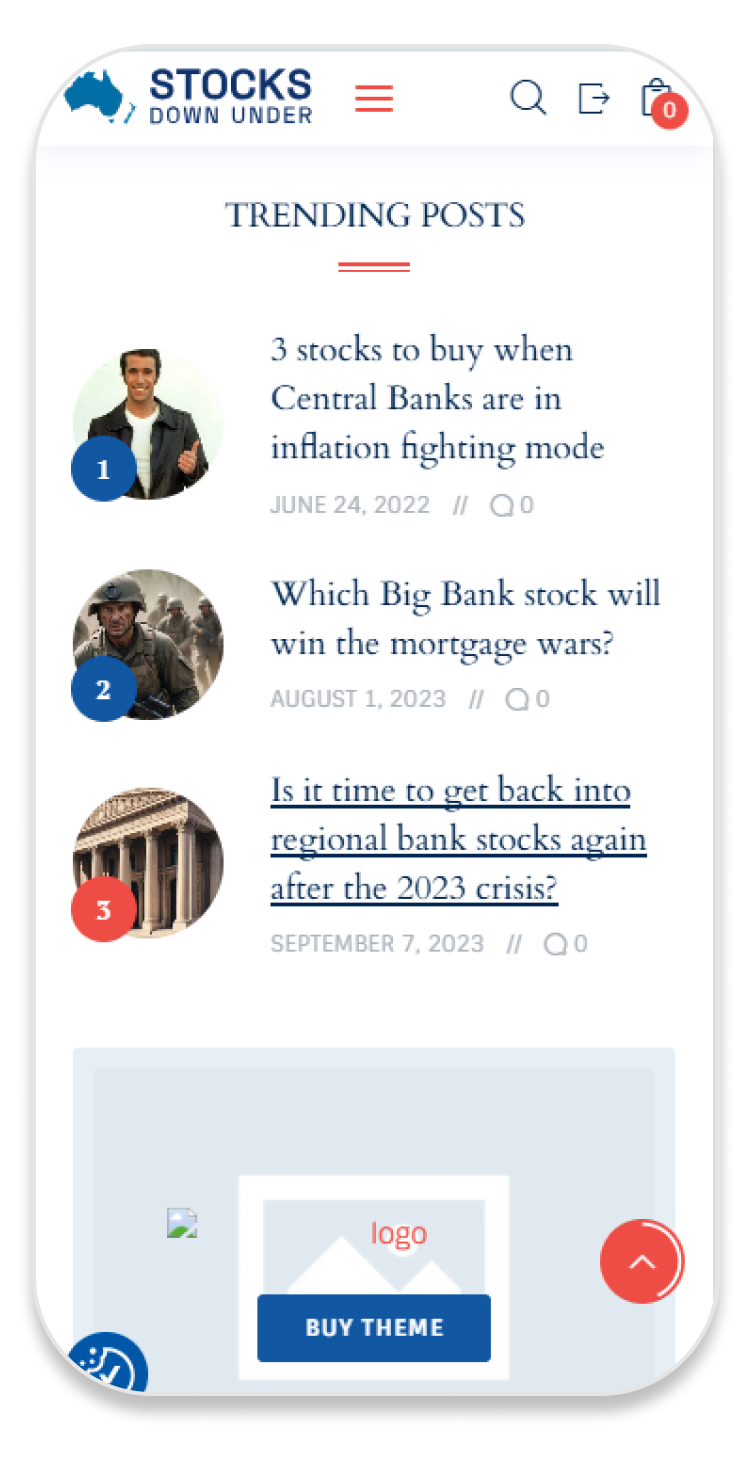Screen dimensions: 756x1476
Task: Tap the login icon
Action: pyautogui.click(x=593, y=98)
